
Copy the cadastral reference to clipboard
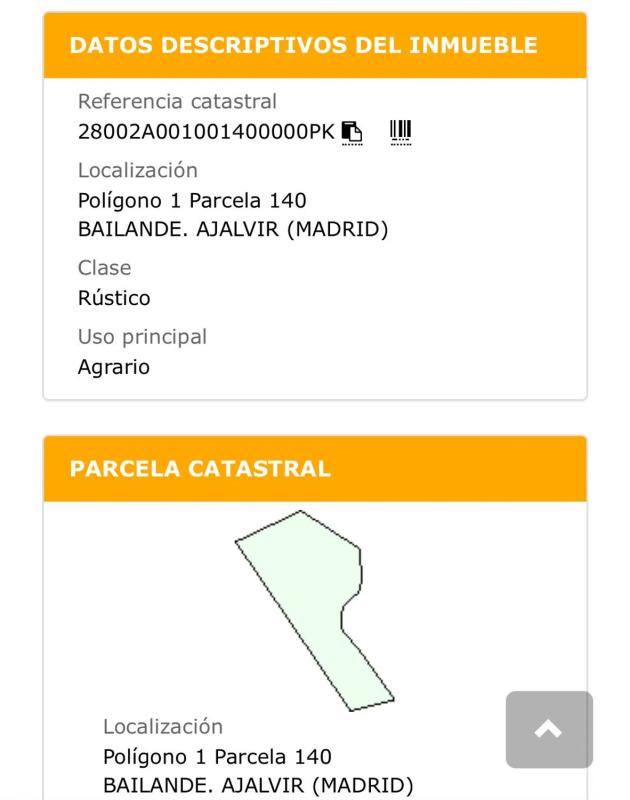[351, 132]
